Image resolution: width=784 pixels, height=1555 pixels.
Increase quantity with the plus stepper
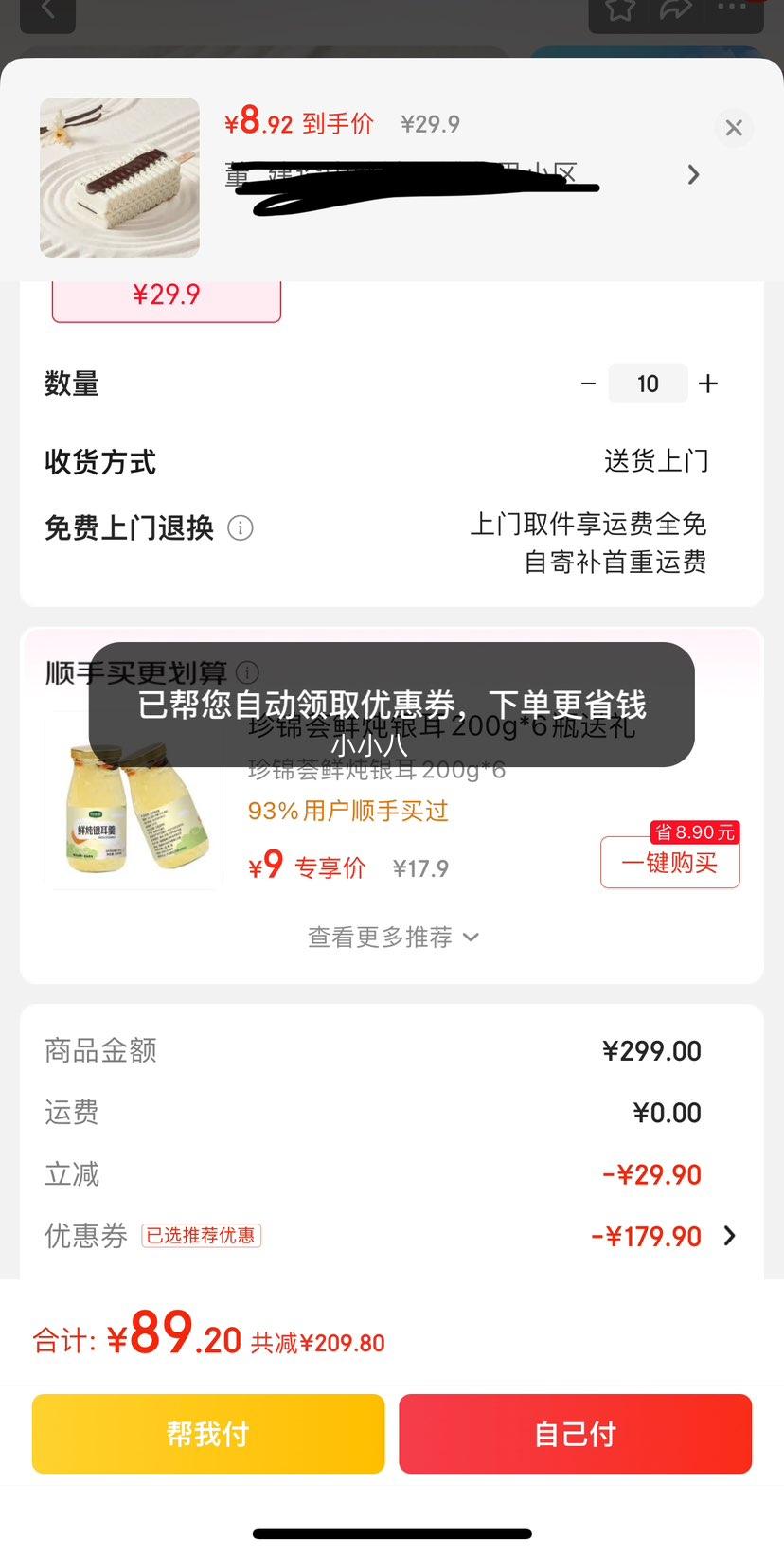click(x=708, y=384)
